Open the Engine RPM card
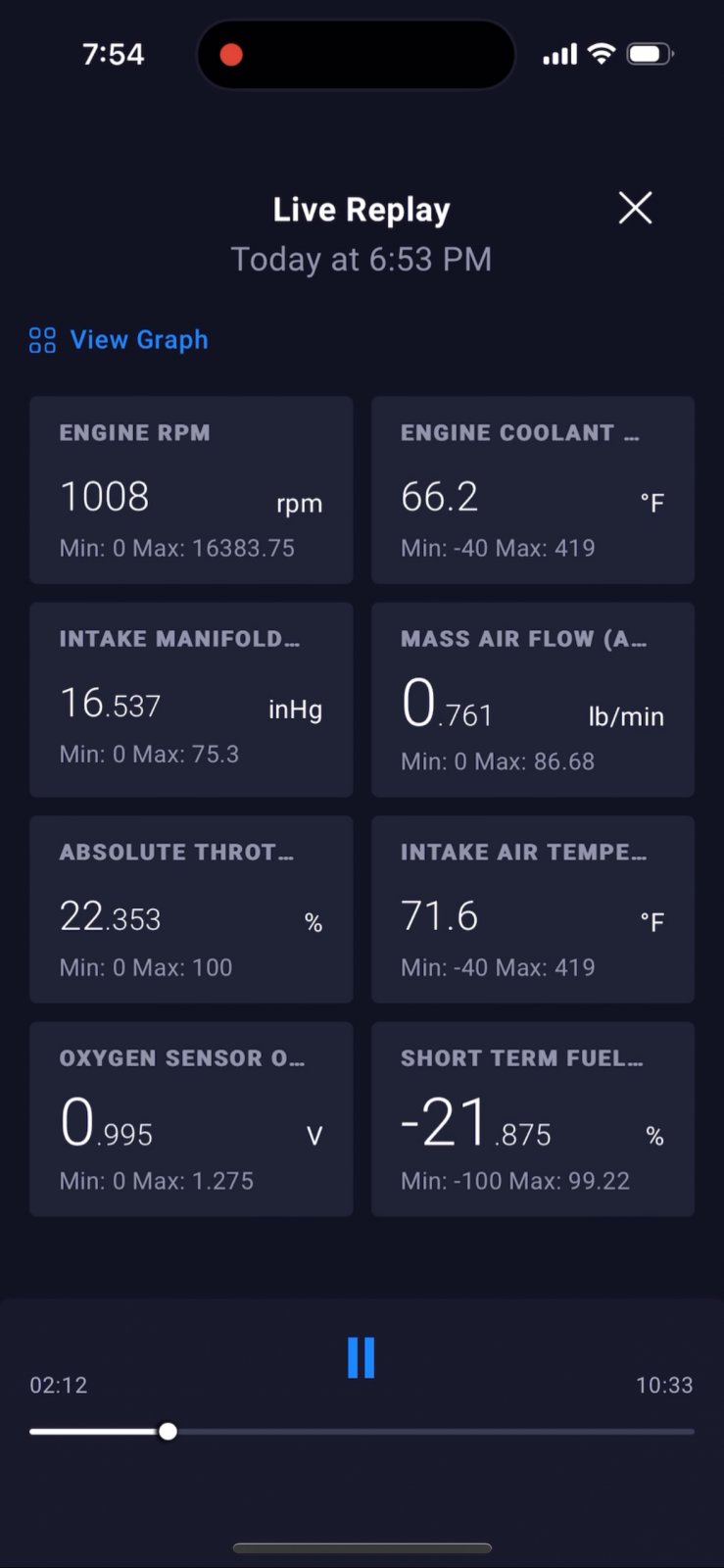724x1568 pixels. pos(191,490)
